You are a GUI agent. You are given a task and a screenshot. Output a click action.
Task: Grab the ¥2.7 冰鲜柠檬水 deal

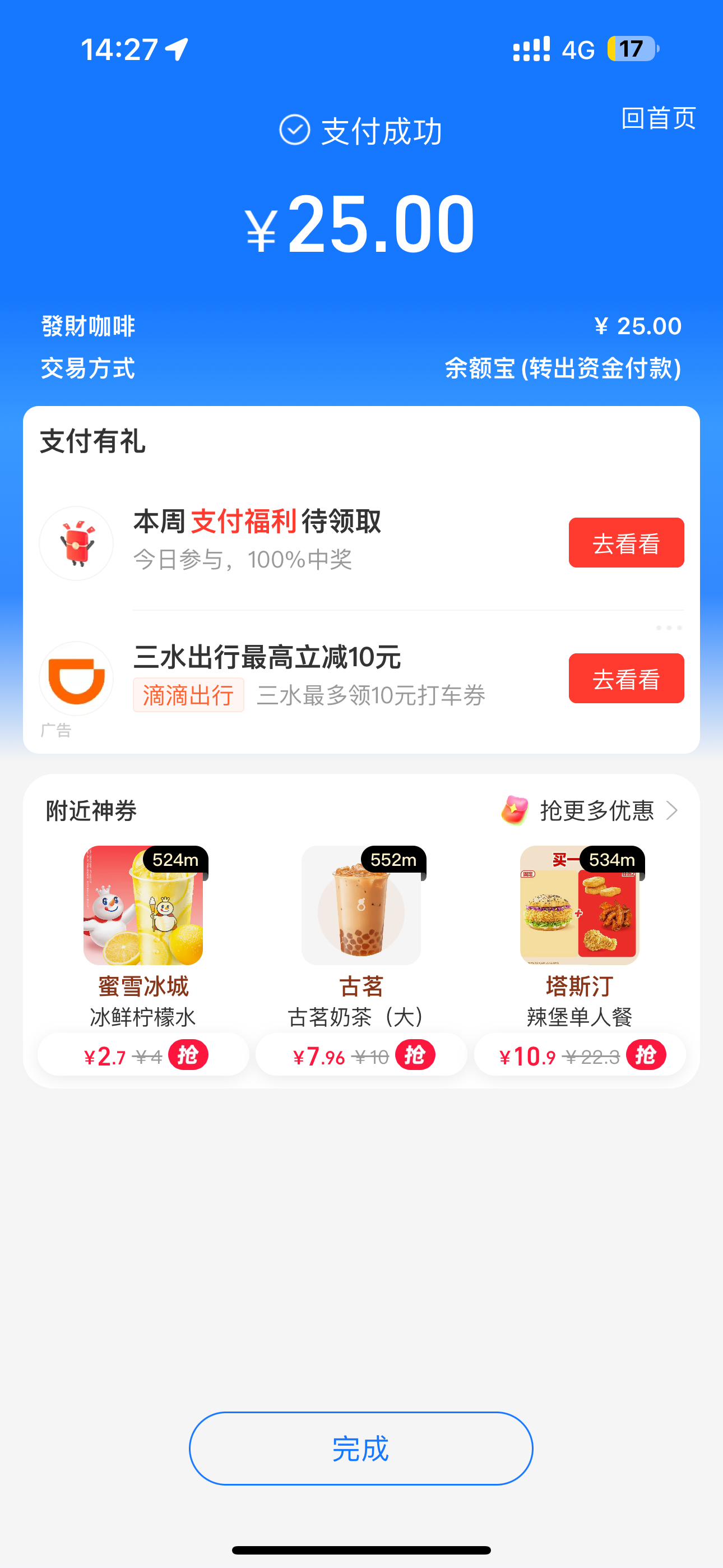(188, 1055)
